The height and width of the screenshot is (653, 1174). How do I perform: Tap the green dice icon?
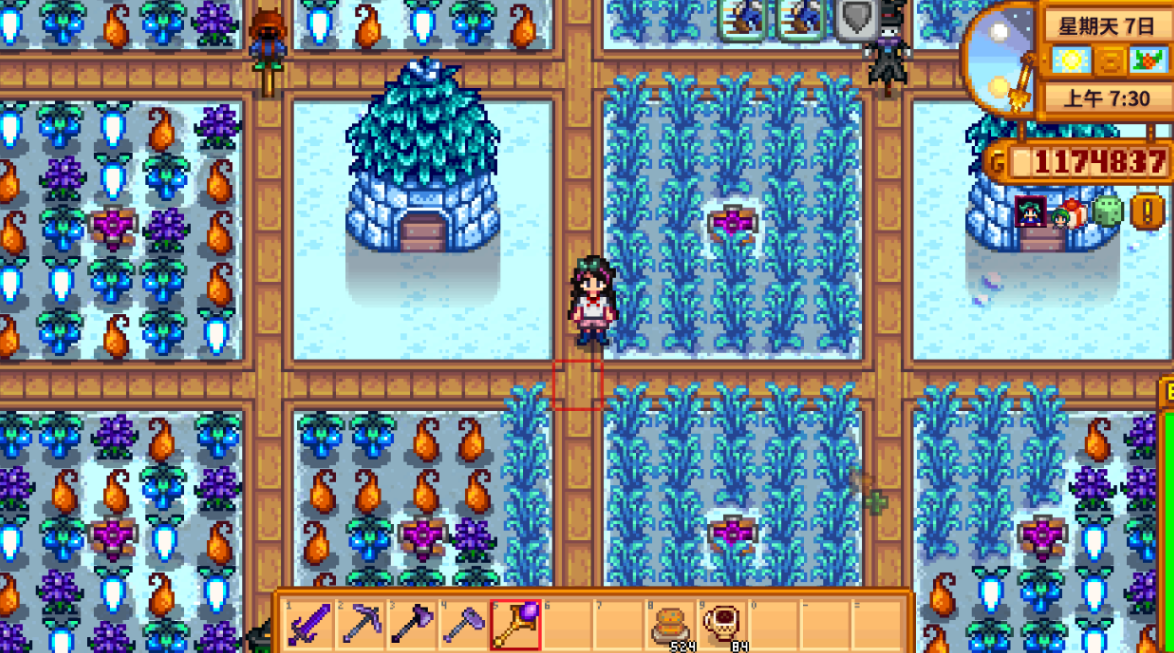coord(1107,212)
